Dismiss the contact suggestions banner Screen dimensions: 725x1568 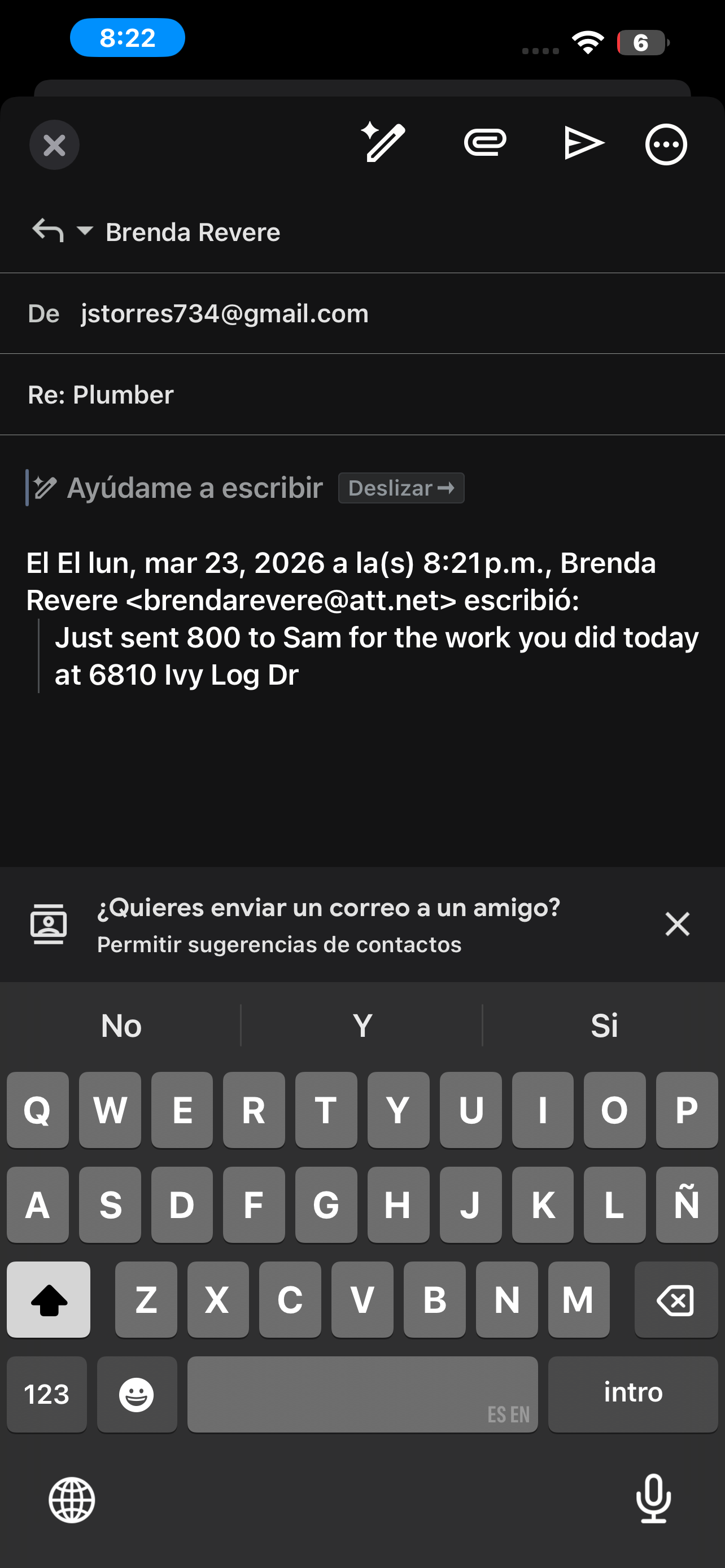pyautogui.click(x=677, y=924)
